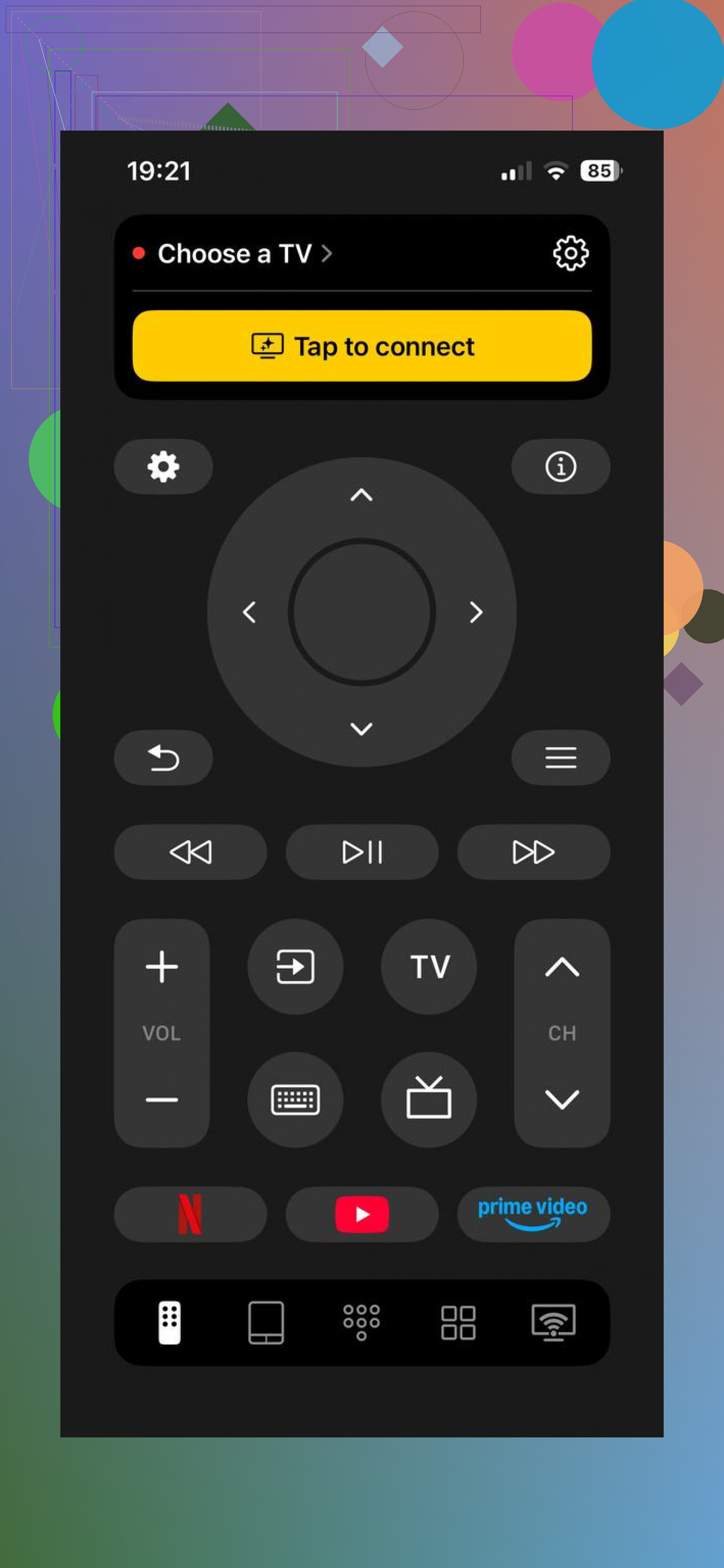
Task: Launch Netflix shortcut
Action: click(x=190, y=1214)
